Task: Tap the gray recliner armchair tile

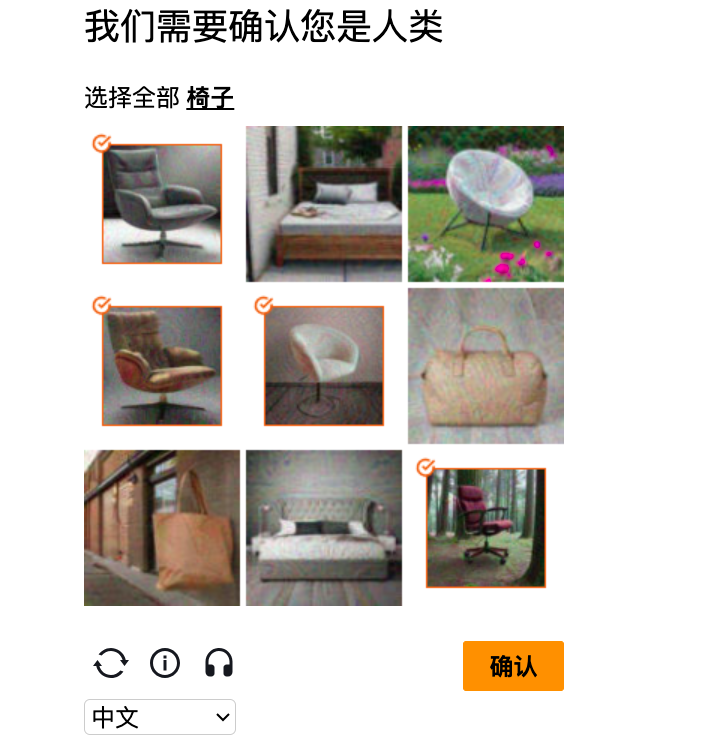Action: pyautogui.click(x=162, y=204)
